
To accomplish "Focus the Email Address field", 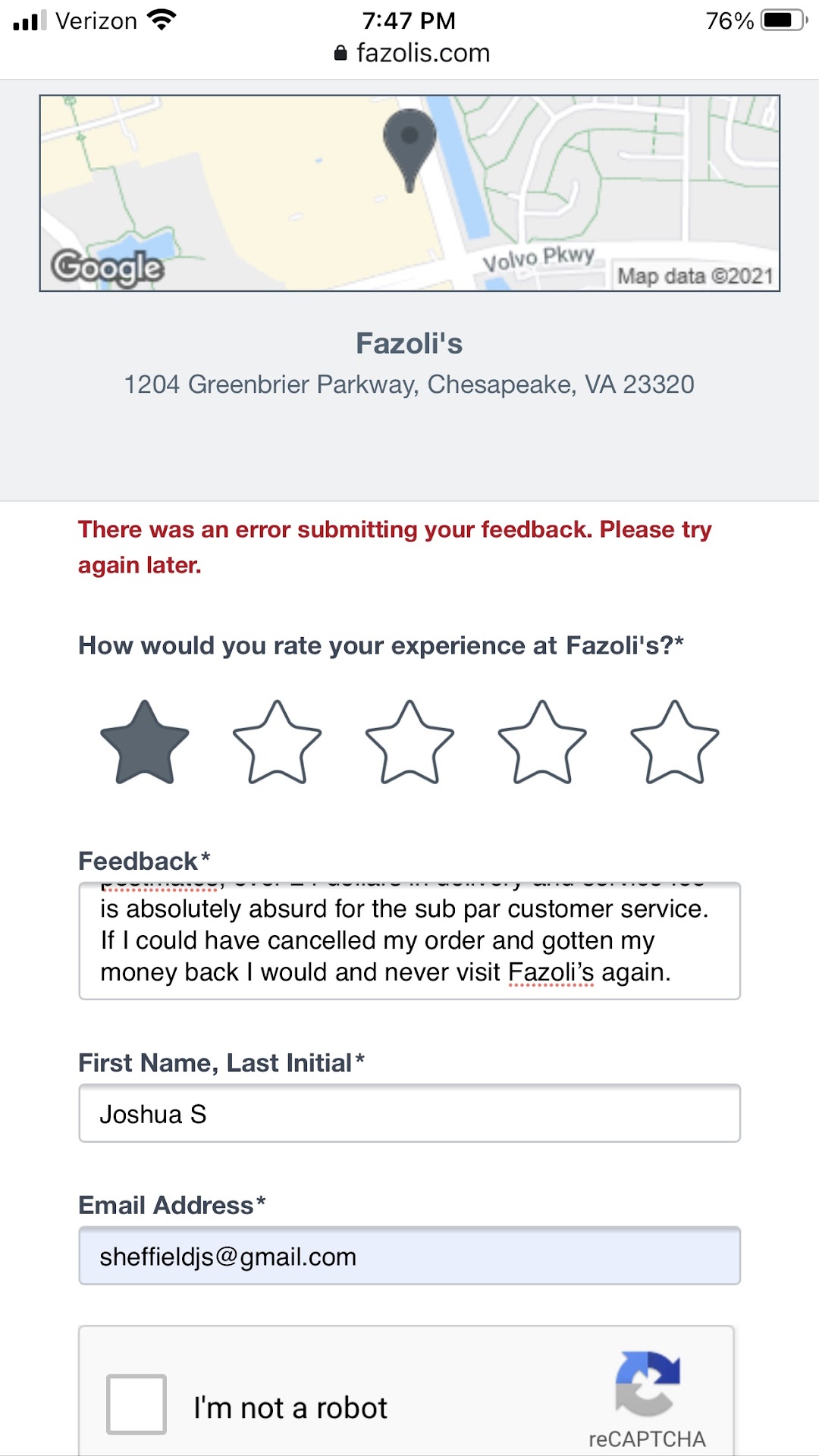I will point(409,1256).
